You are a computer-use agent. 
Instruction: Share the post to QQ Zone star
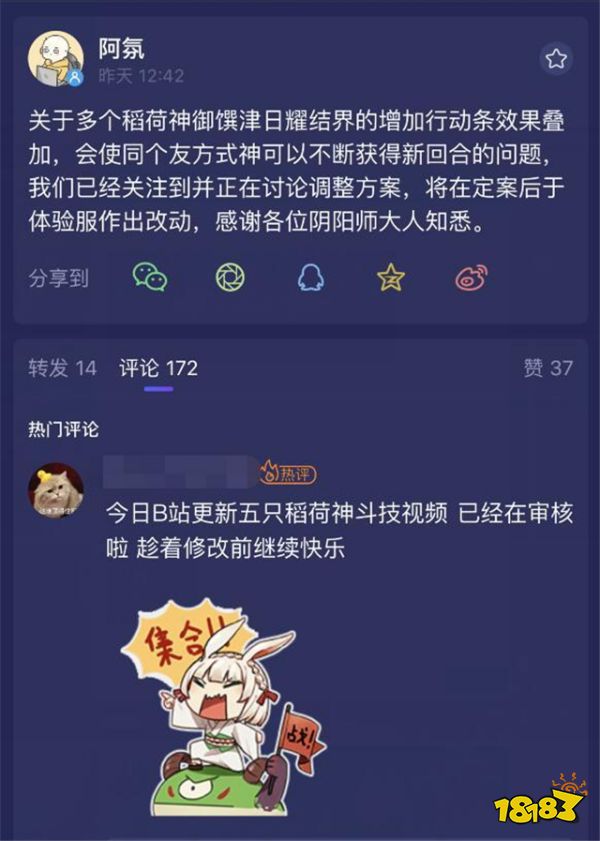(x=391, y=277)
